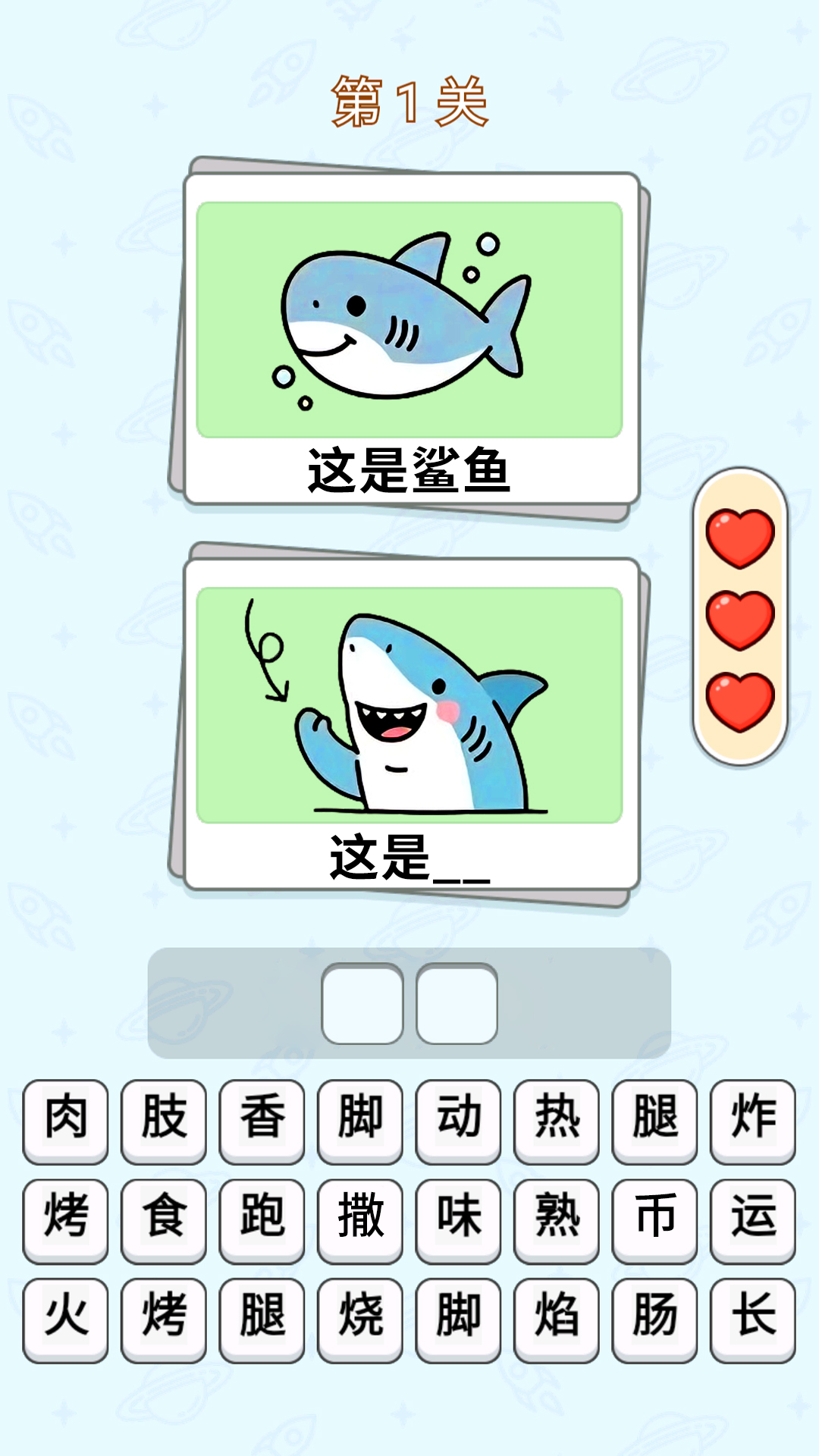Pick the 跑 character tile

click(262, 1219)
